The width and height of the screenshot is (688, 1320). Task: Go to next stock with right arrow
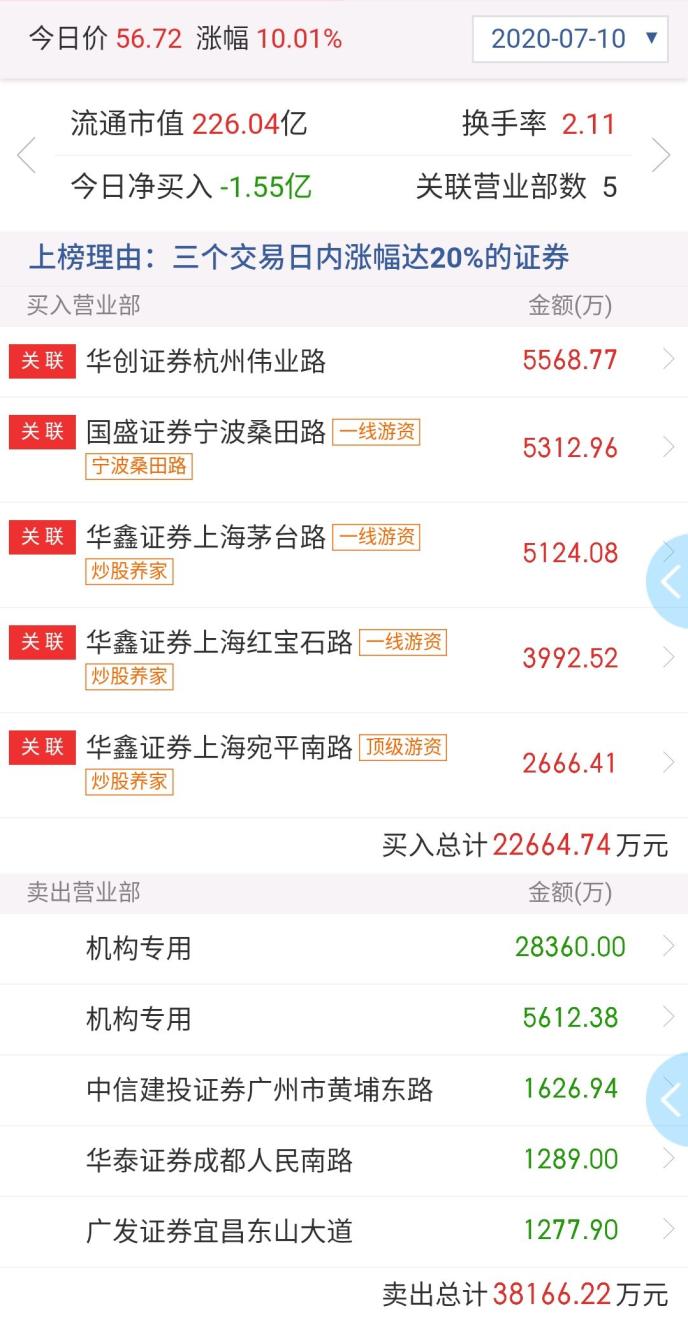(660, 156)
